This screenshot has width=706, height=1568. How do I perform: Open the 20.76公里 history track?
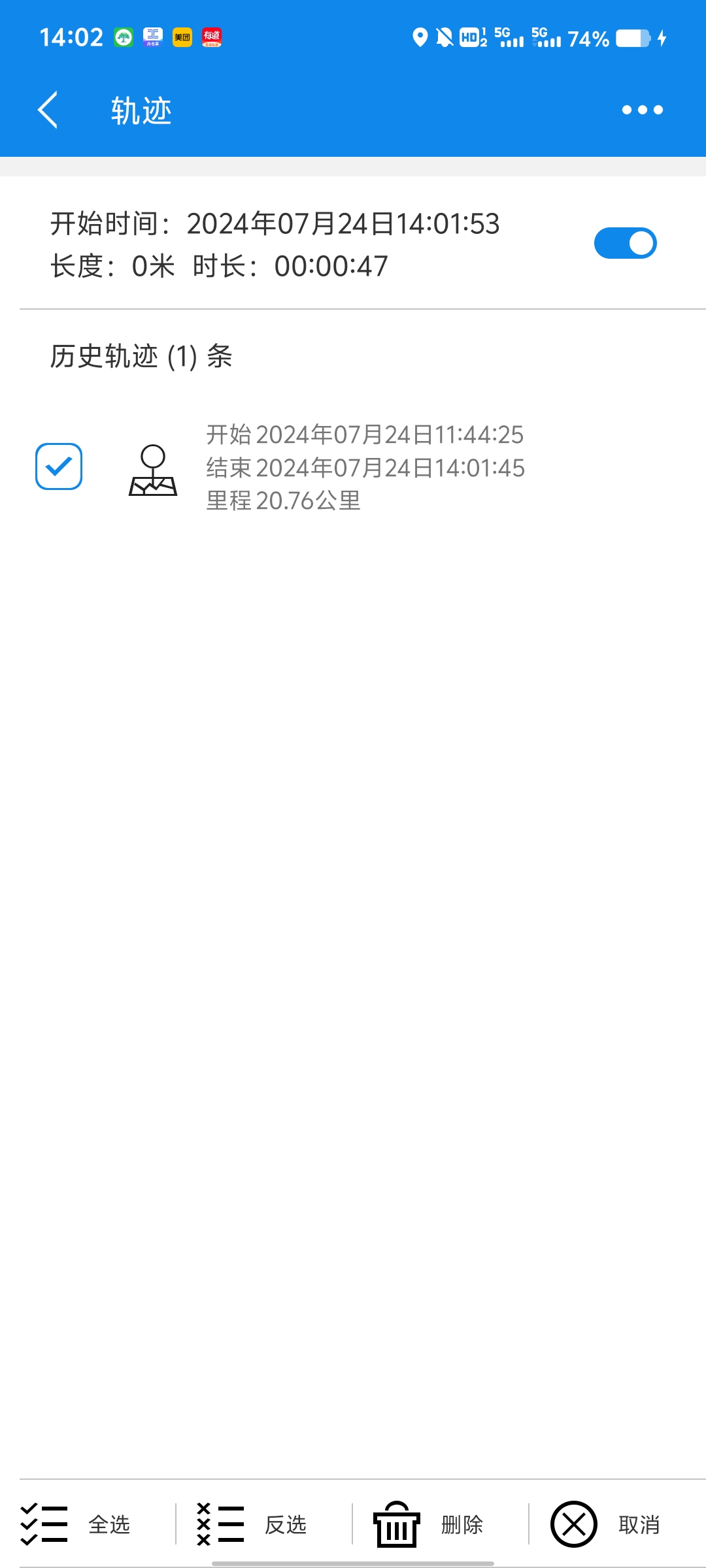click(365, 468)
